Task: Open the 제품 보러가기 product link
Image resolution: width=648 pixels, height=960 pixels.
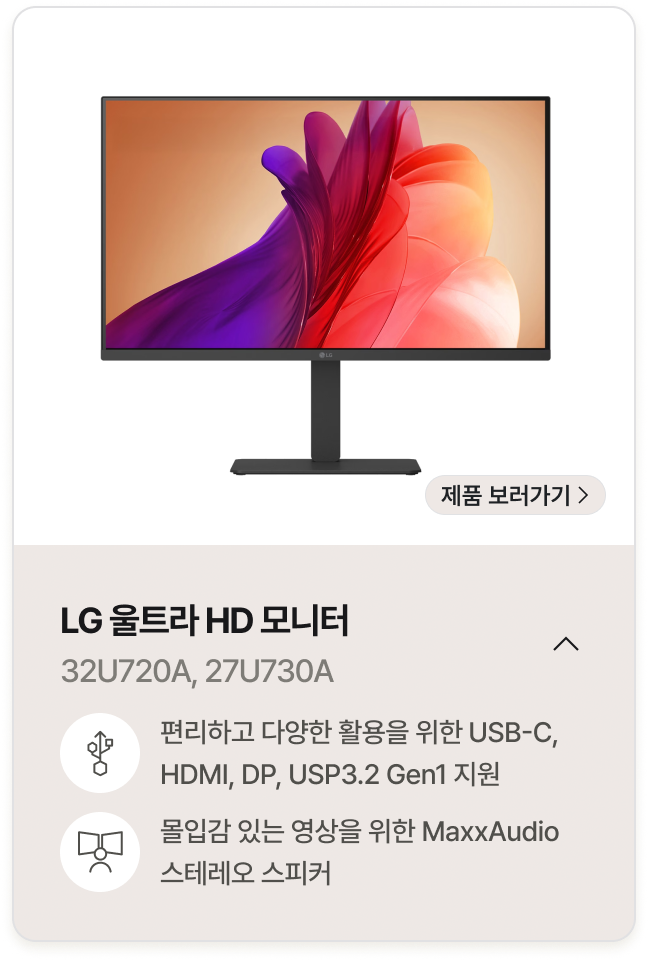Action: tap(515, 495)
